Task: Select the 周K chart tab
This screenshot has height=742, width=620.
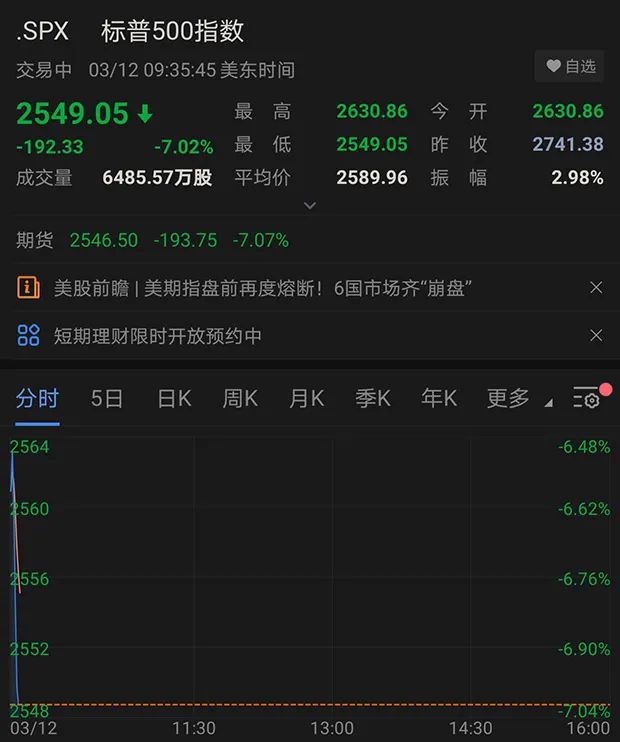Action: coord(240,398)
